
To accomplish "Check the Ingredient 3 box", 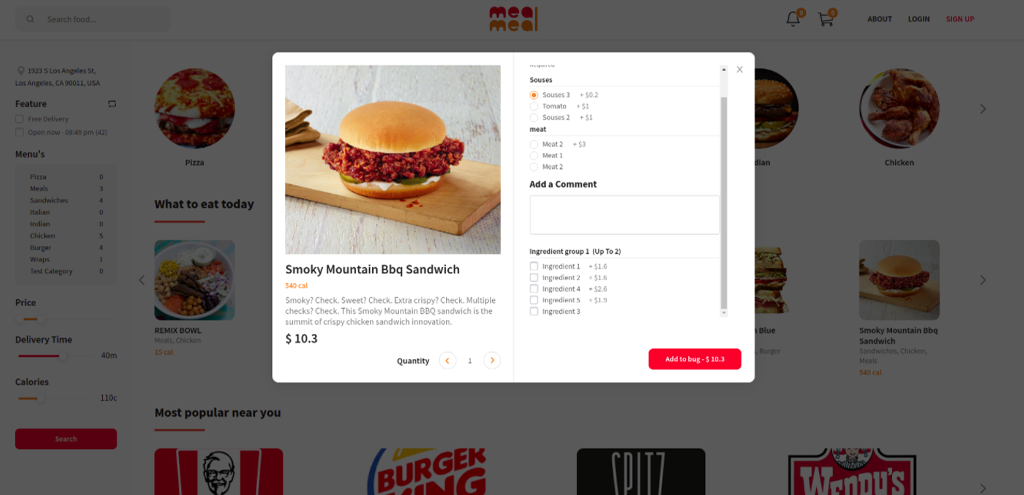I will tap(534, 311).
